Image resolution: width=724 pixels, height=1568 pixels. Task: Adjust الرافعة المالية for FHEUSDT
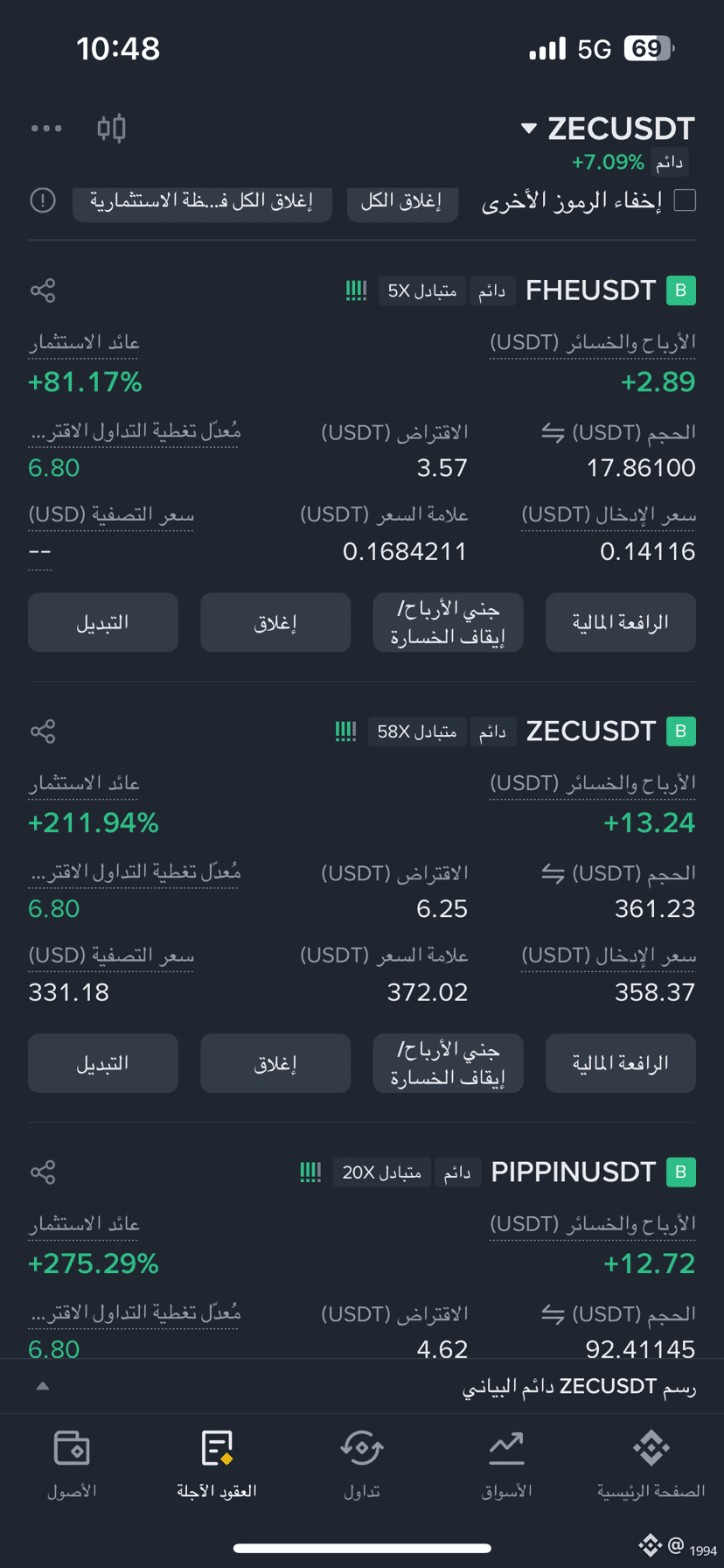pyautogui.click(x=620, y=622)
